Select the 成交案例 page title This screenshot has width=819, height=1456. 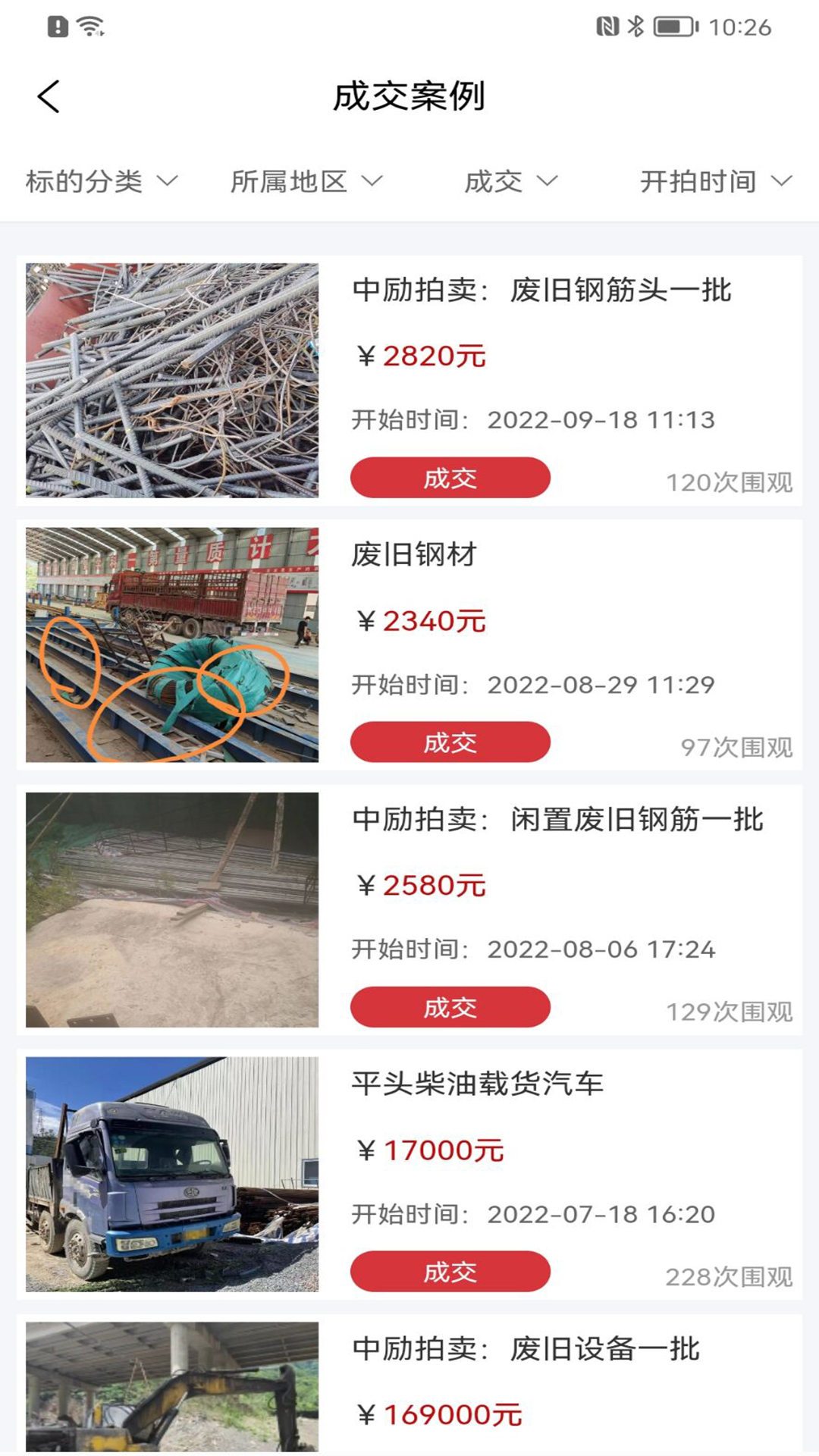[x=409, y=96]
